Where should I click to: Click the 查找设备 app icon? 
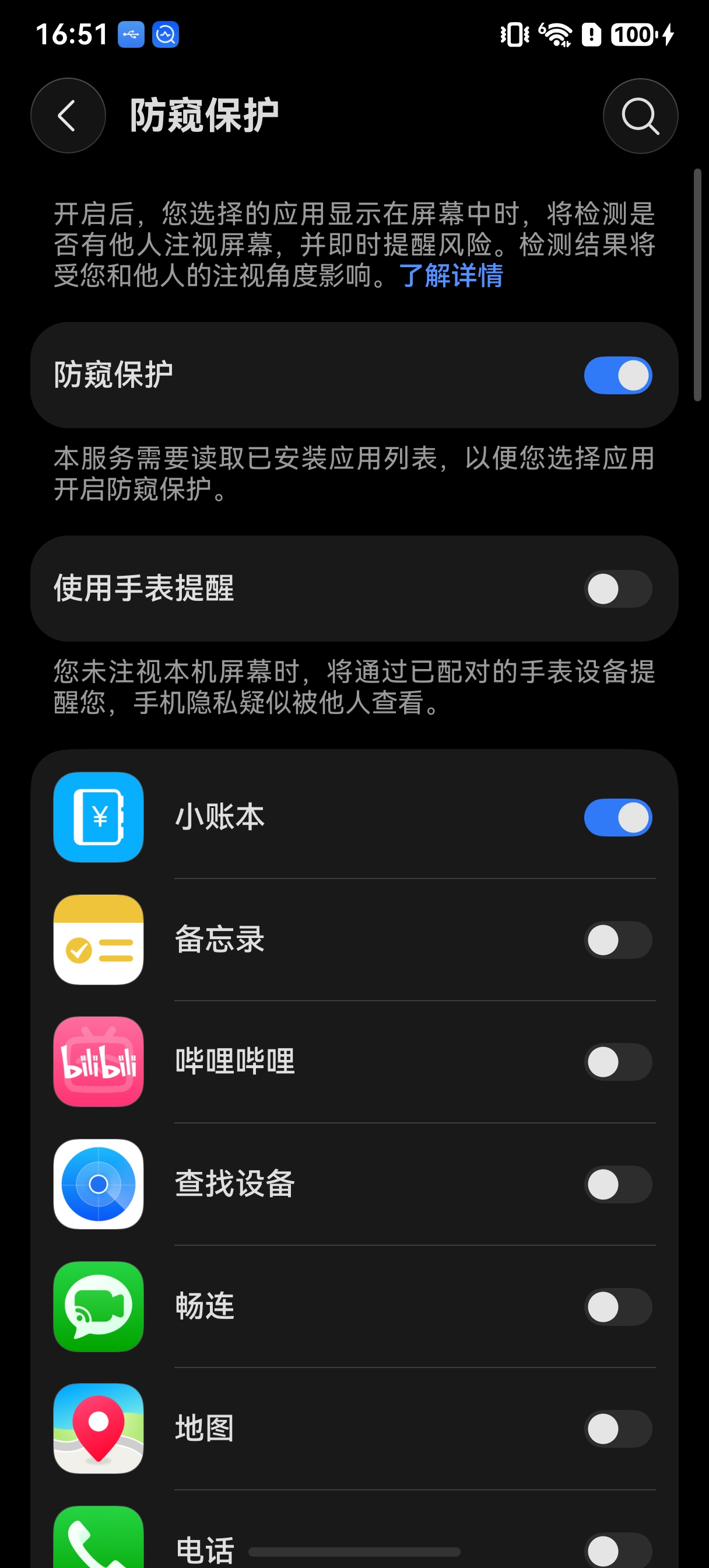point(97,1184)
